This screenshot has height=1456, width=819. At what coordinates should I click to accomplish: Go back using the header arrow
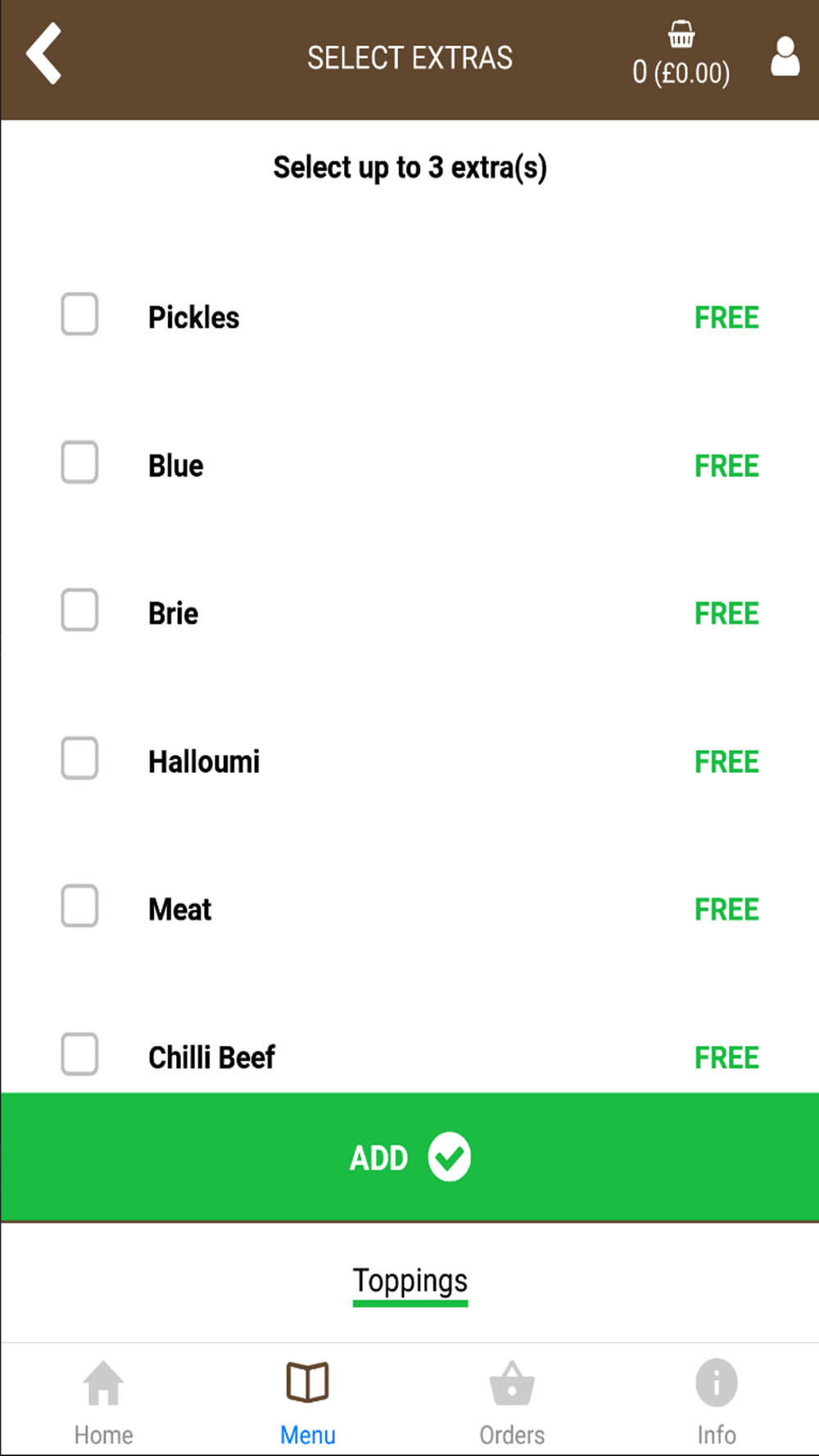click(44, 54)
